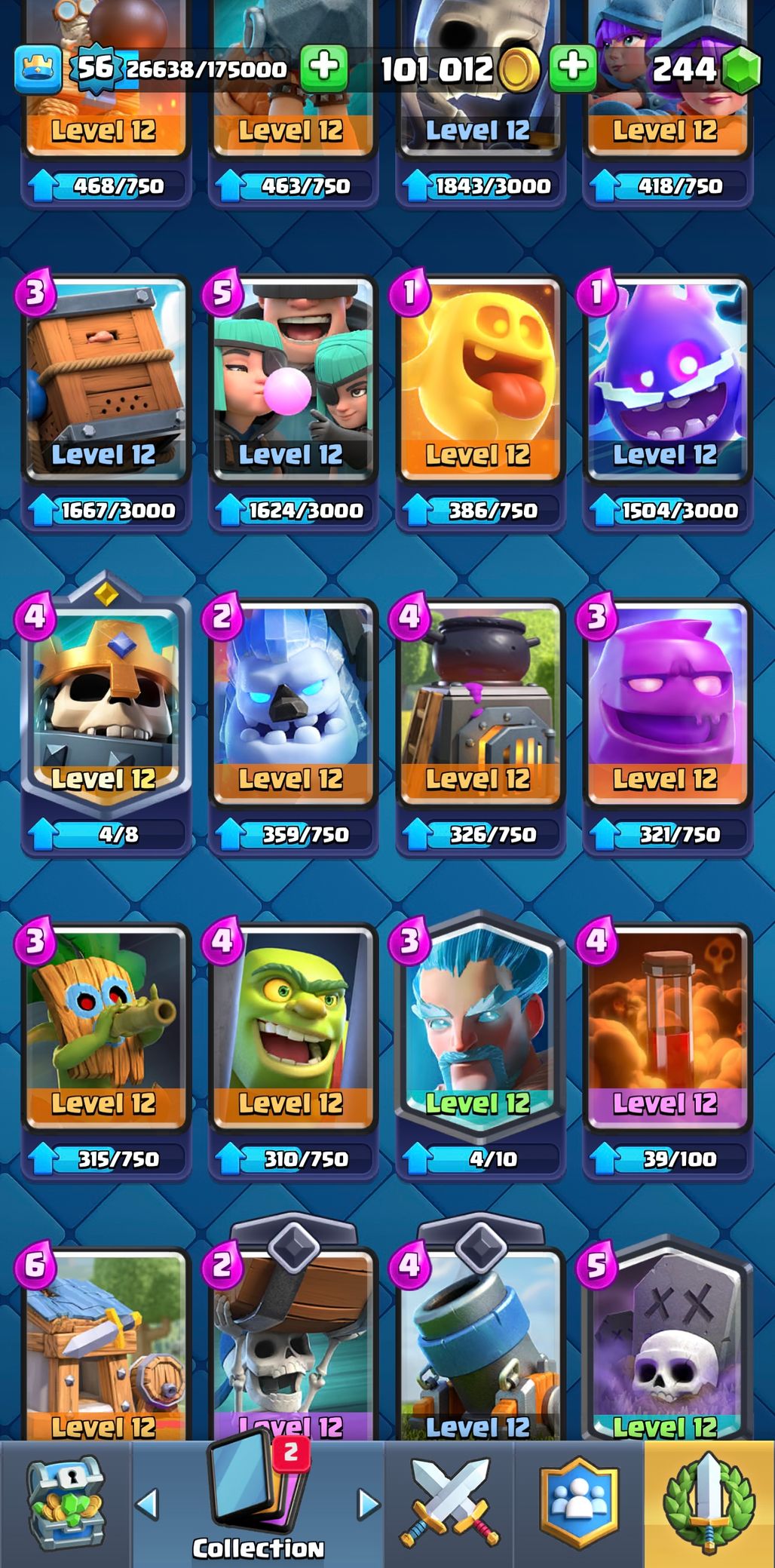Tap the left arrow beside Collection

click(147, 1503)
